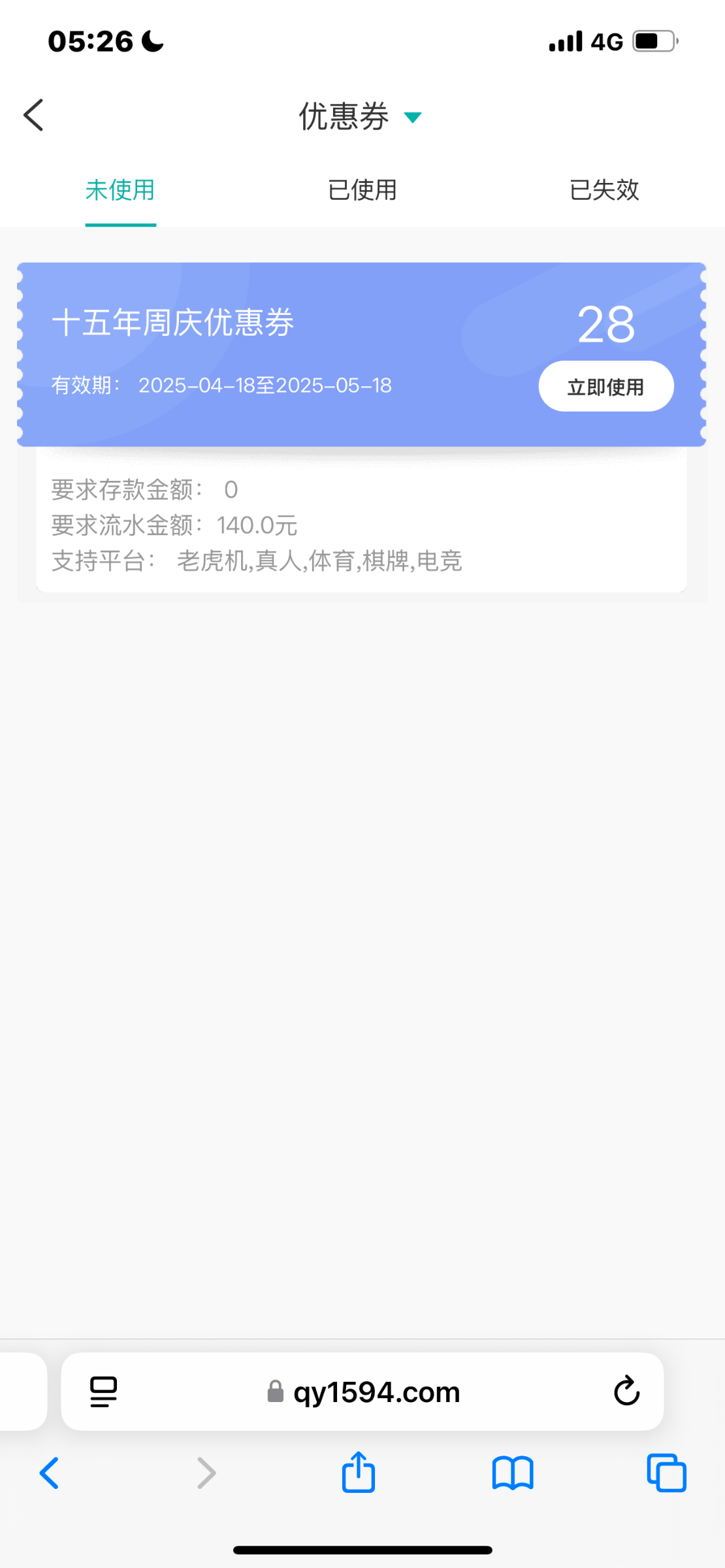Reload the page
The width and height of the screenshot is (725, 1568).
(626, 1392)
